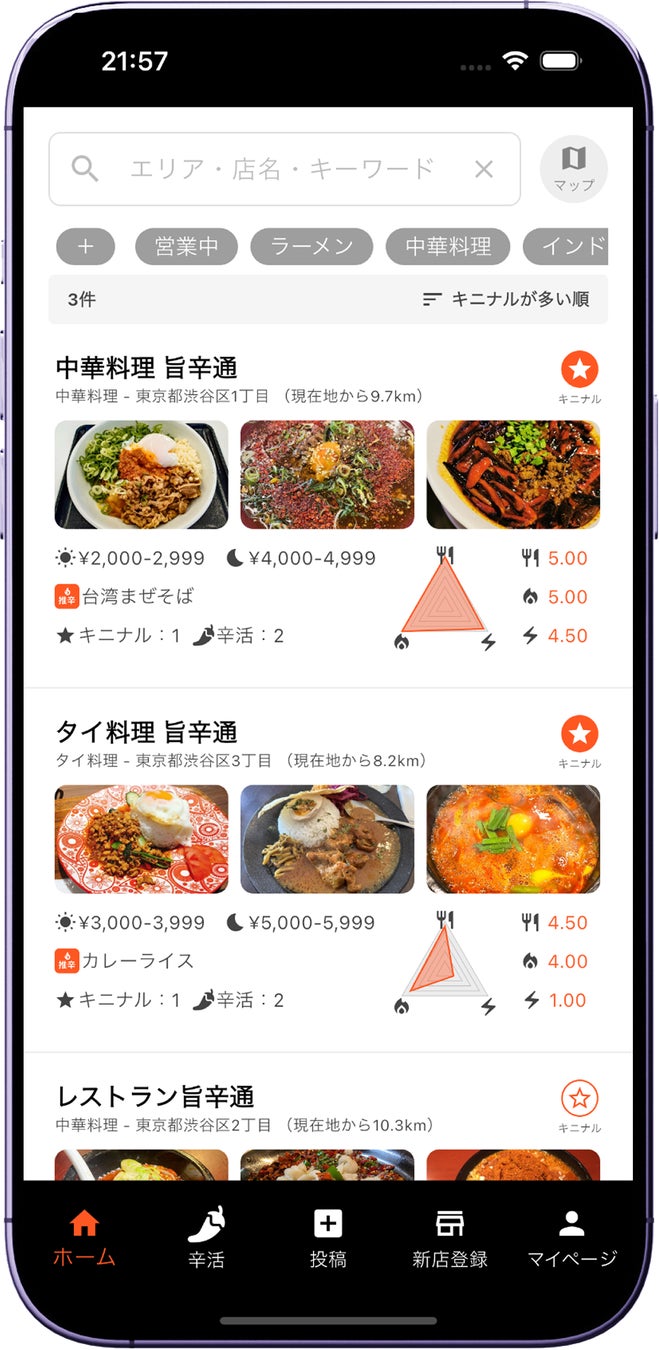This screenshot has width=659, height=1350.
Task: Toggle the キニナル star for タイ料理 旨辛通
Action: click(579, 735)
